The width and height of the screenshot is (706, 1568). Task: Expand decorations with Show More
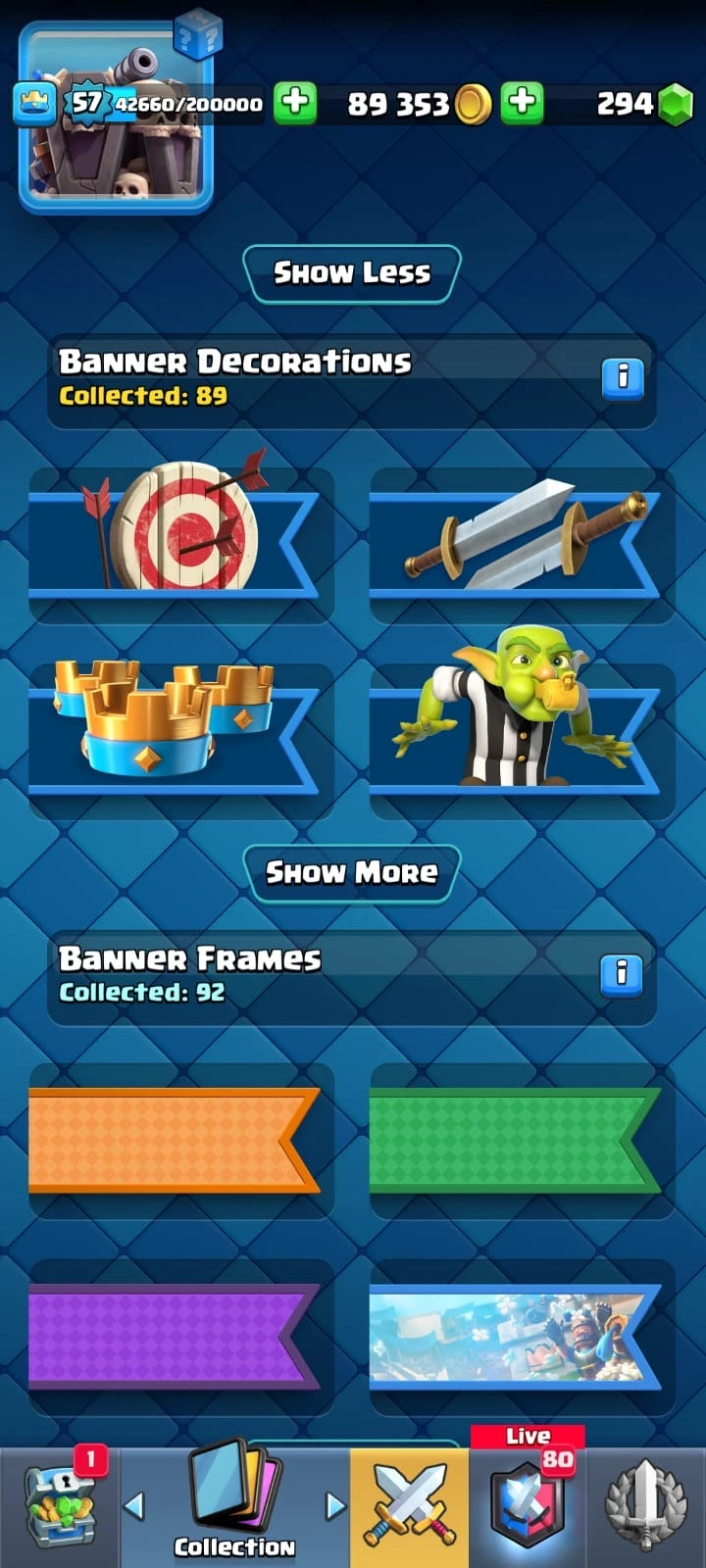click(351, 872)
